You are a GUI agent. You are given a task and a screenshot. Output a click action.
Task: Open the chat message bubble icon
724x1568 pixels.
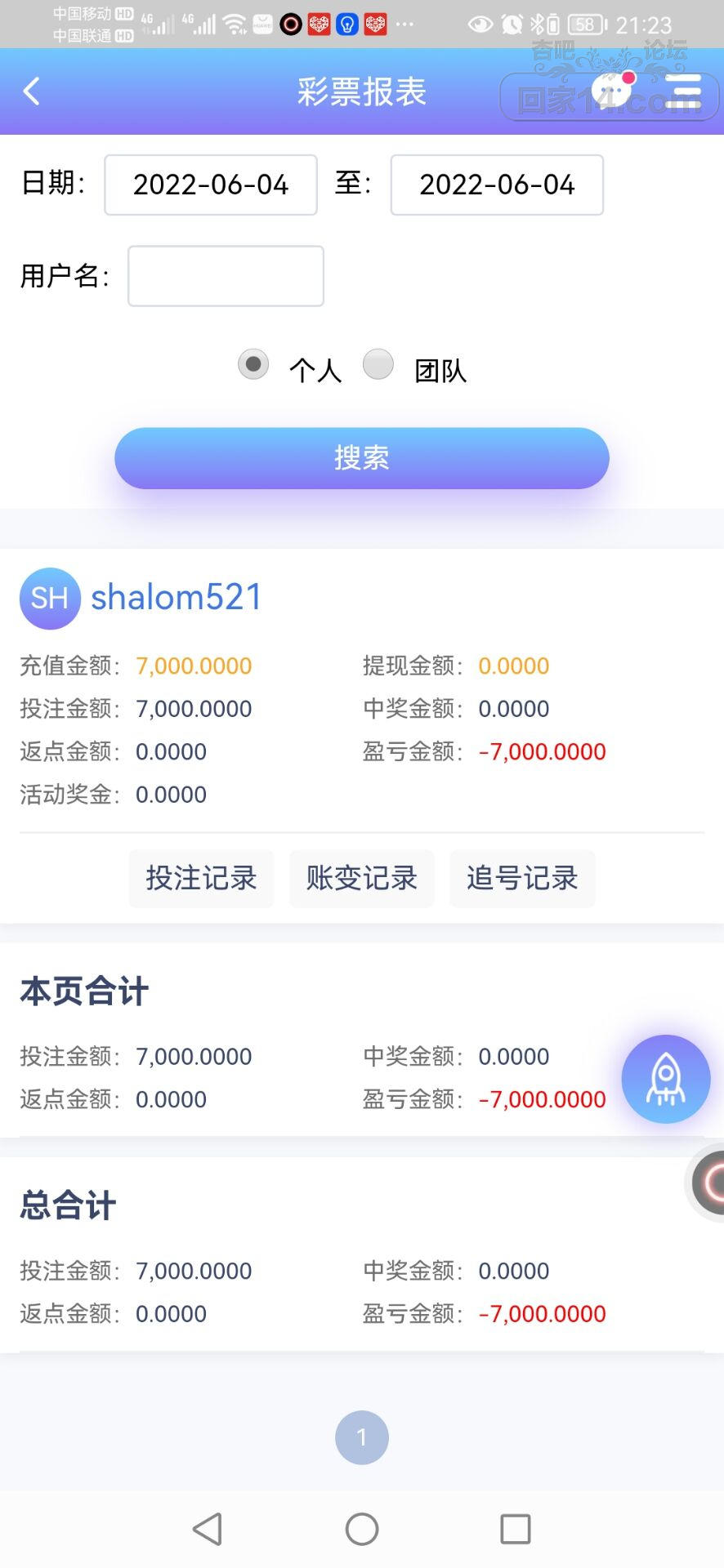[x=612, y=91]
